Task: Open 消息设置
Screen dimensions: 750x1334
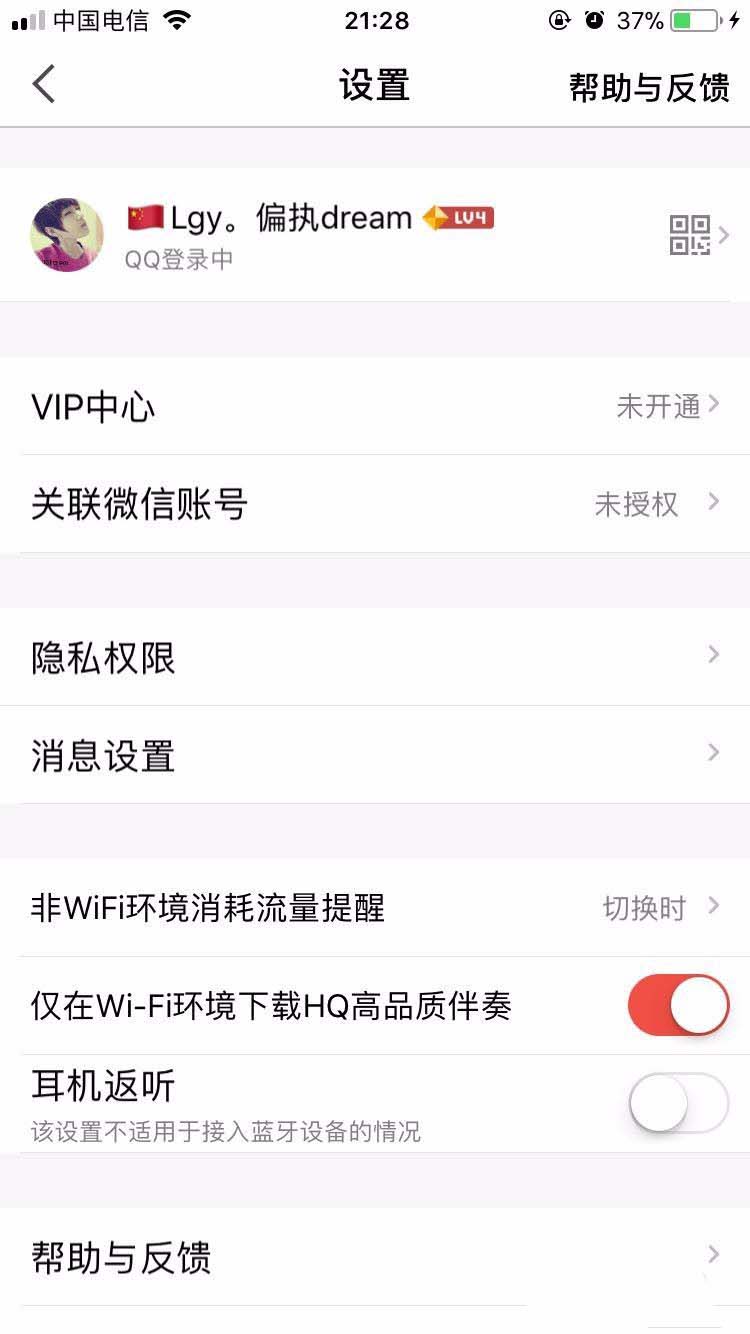Action: (375, 755)
